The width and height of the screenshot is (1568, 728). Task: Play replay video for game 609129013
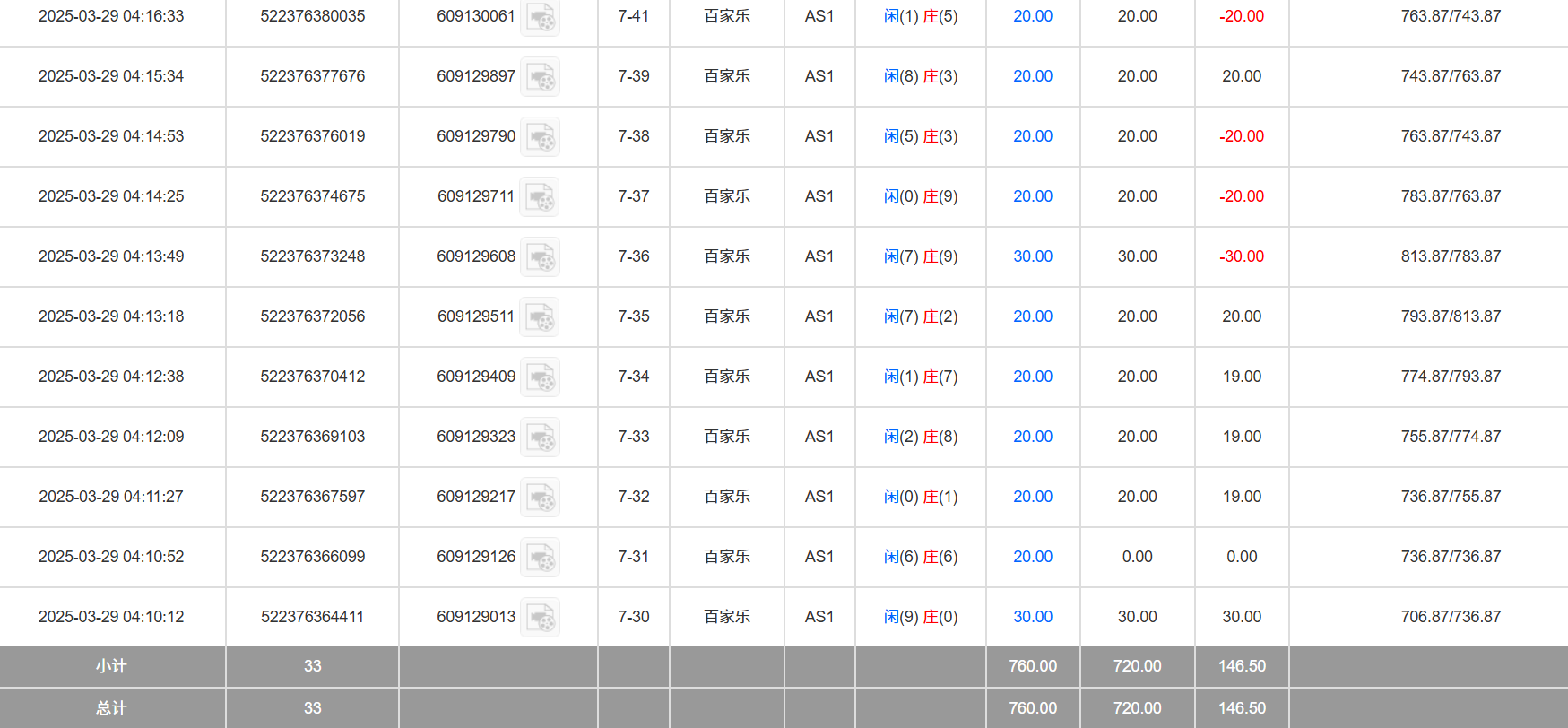pyautogui.click(x=541, y=618)
